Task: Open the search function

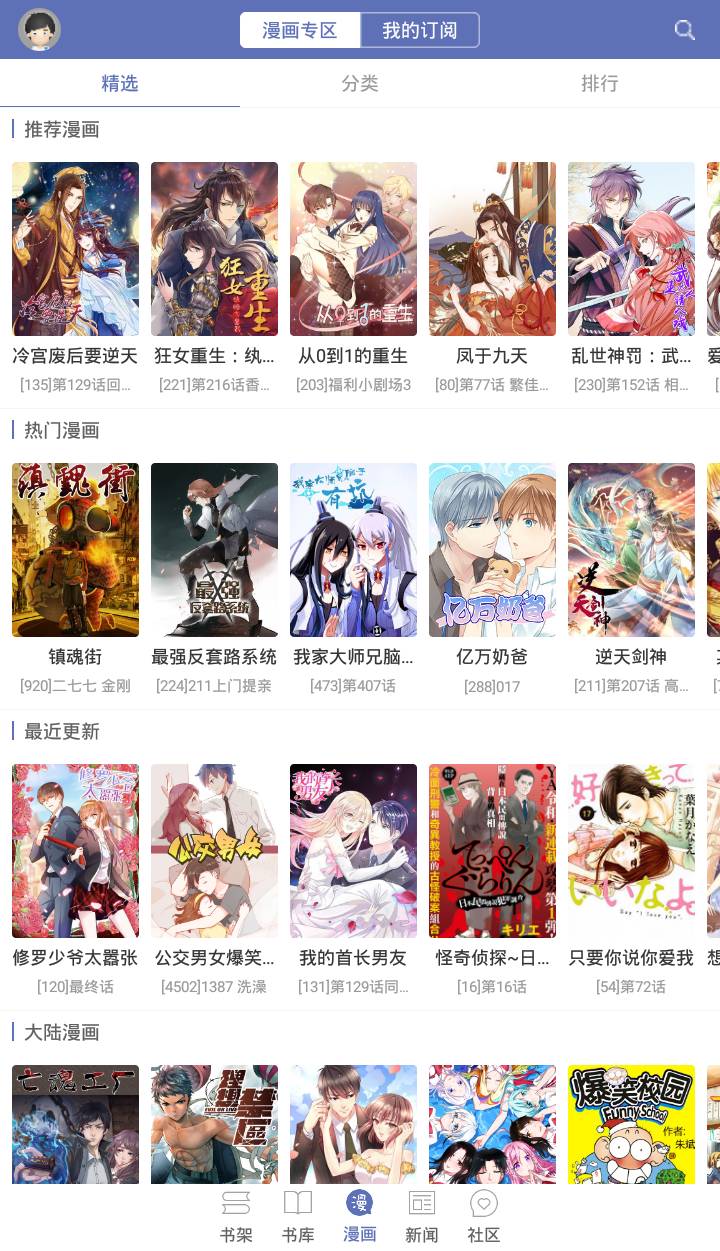Action: click(685, 30)
